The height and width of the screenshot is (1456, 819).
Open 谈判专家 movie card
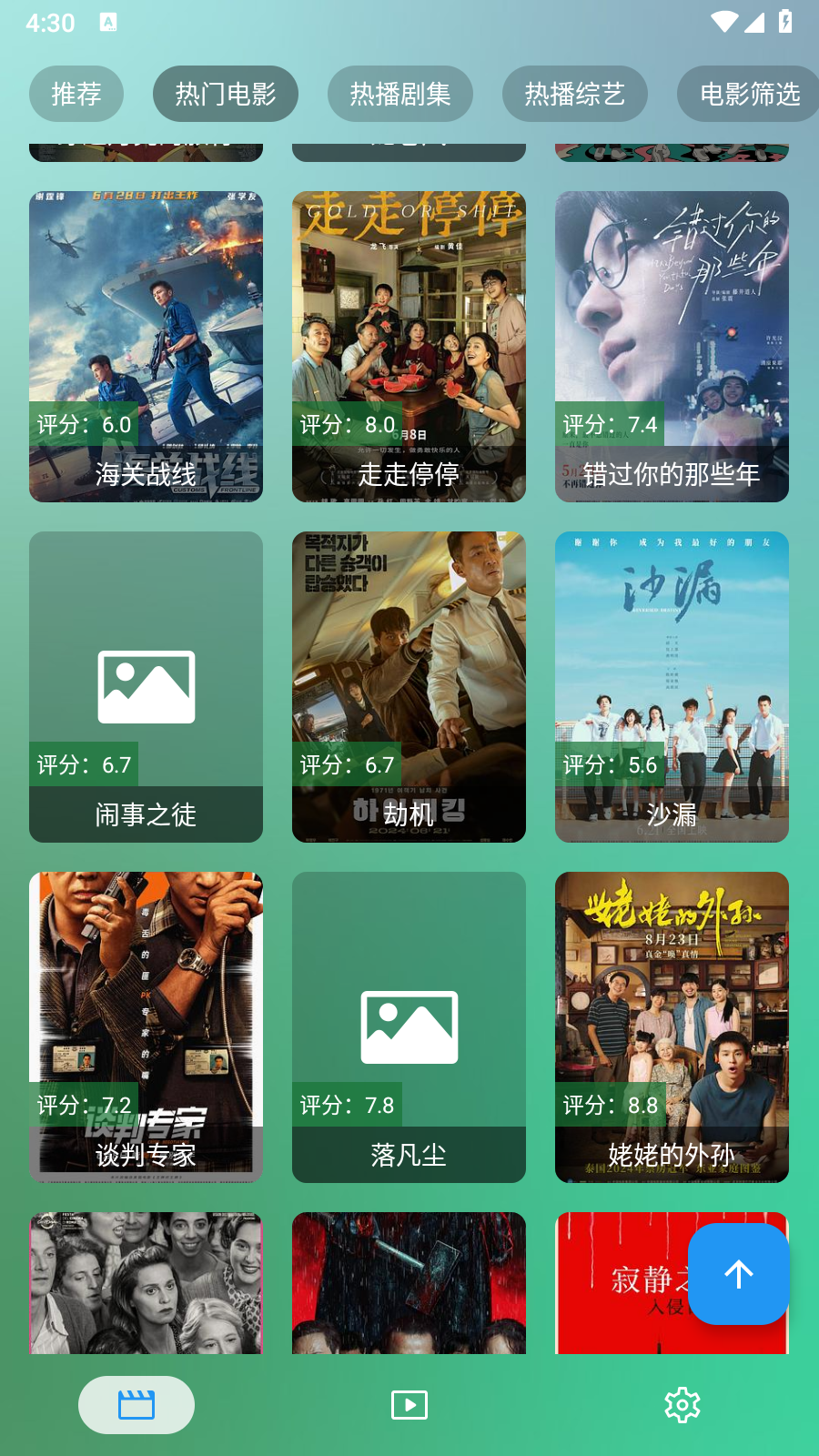[146, 1026]
